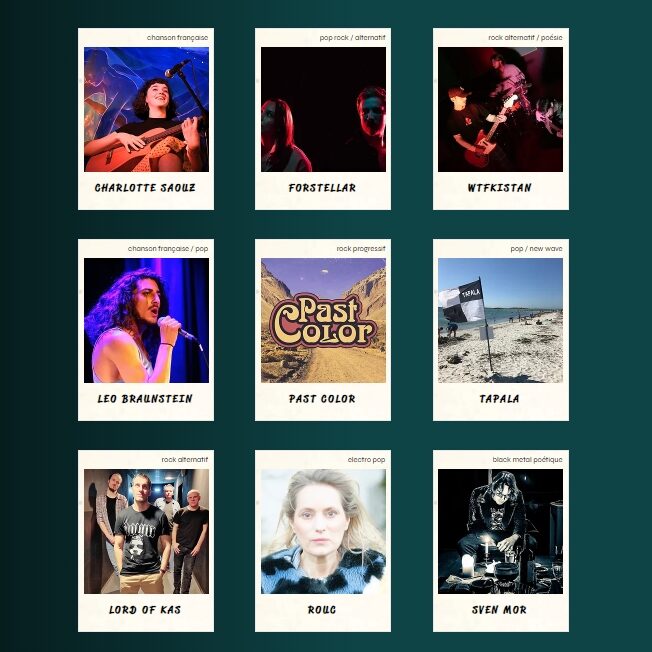Viewport: 652px width, 652px height.
Task: Open the Forstellar artist card
Action: pos(323,110)
